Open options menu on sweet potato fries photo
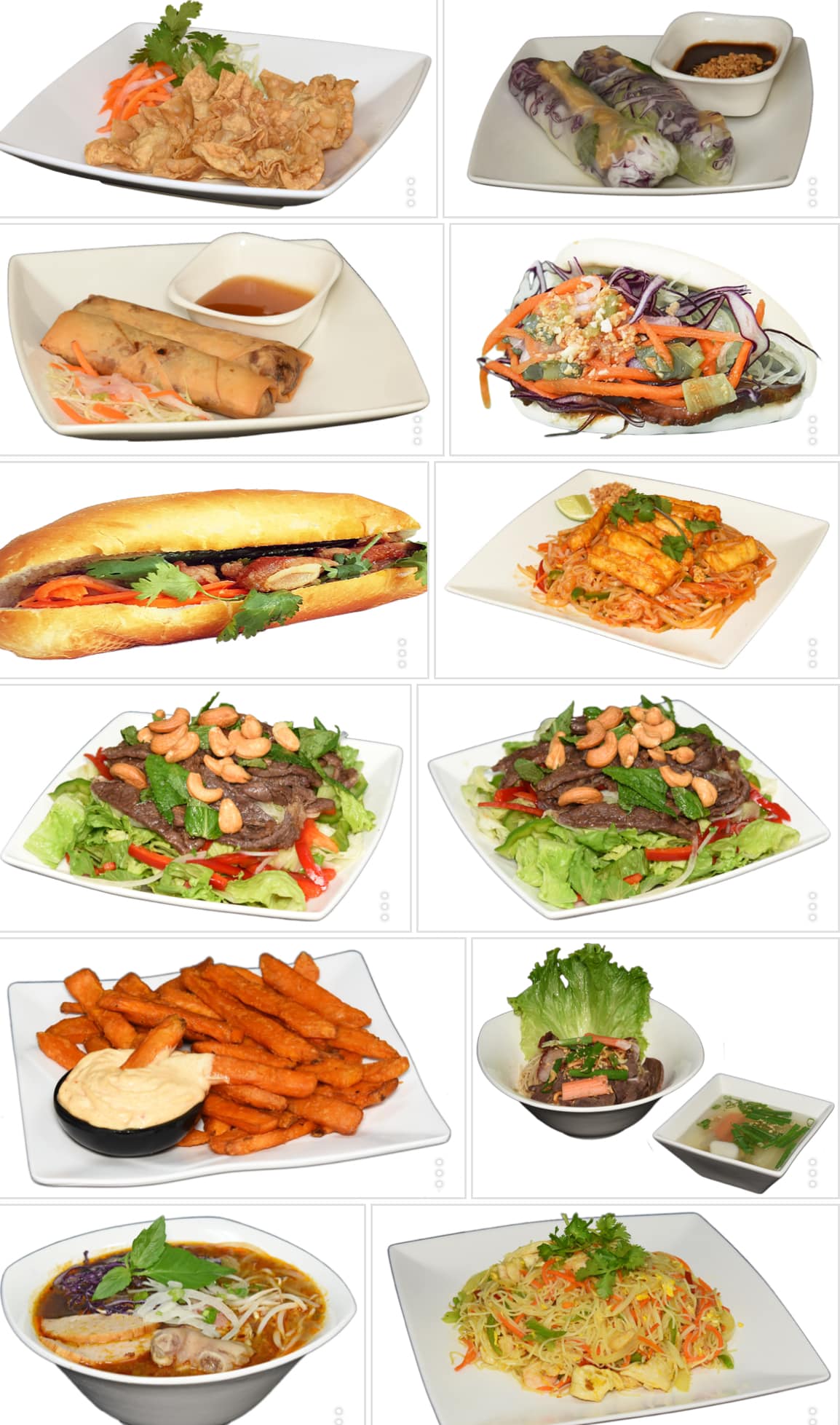840x1425 pixels. pos(439,1173)
